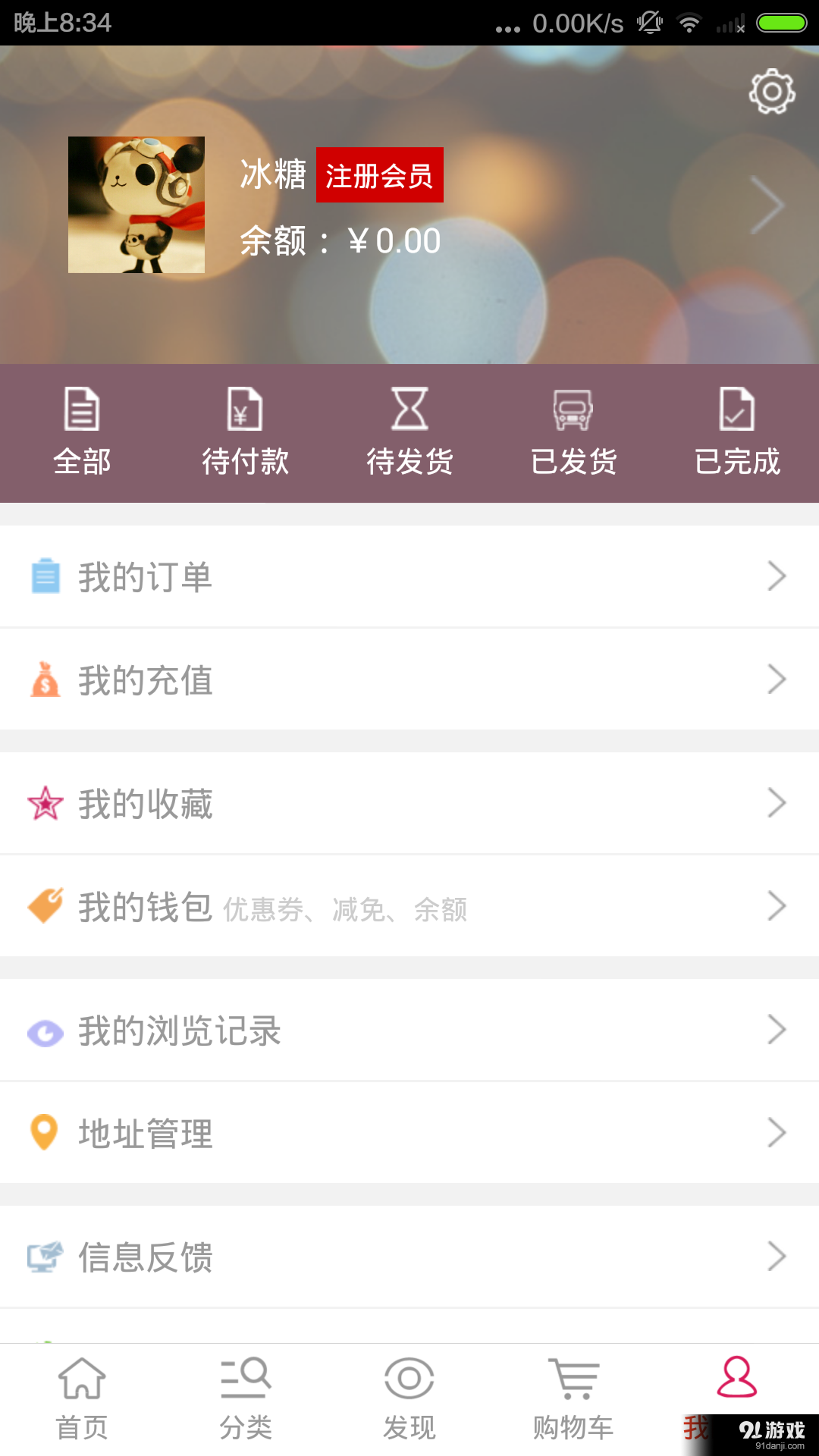This screenshot has width=819, height=1456.
Task: Open the settings gear icon
Action: (772, 92)
